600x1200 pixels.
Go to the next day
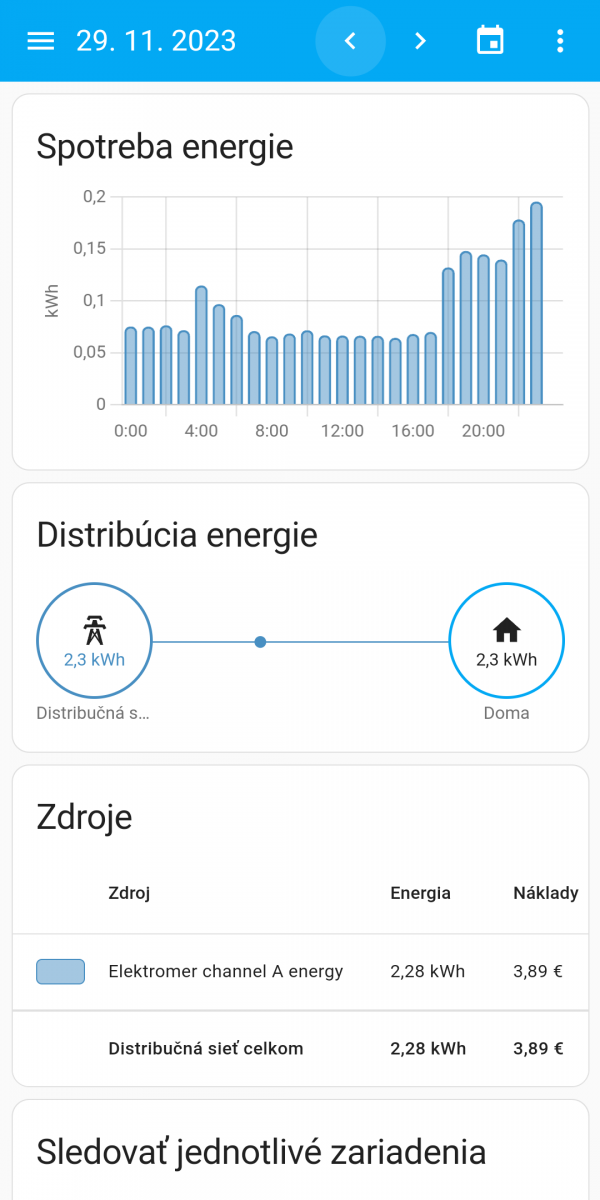[x=420, y=41]
